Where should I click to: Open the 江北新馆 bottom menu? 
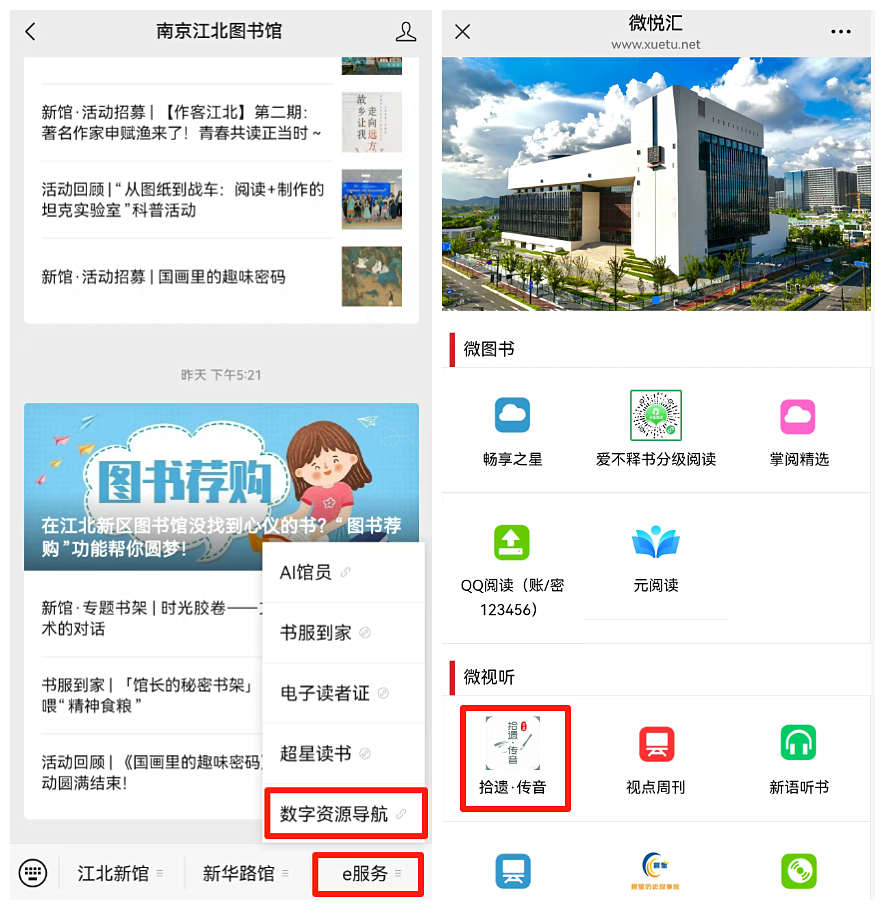click(x=113, y=873)
